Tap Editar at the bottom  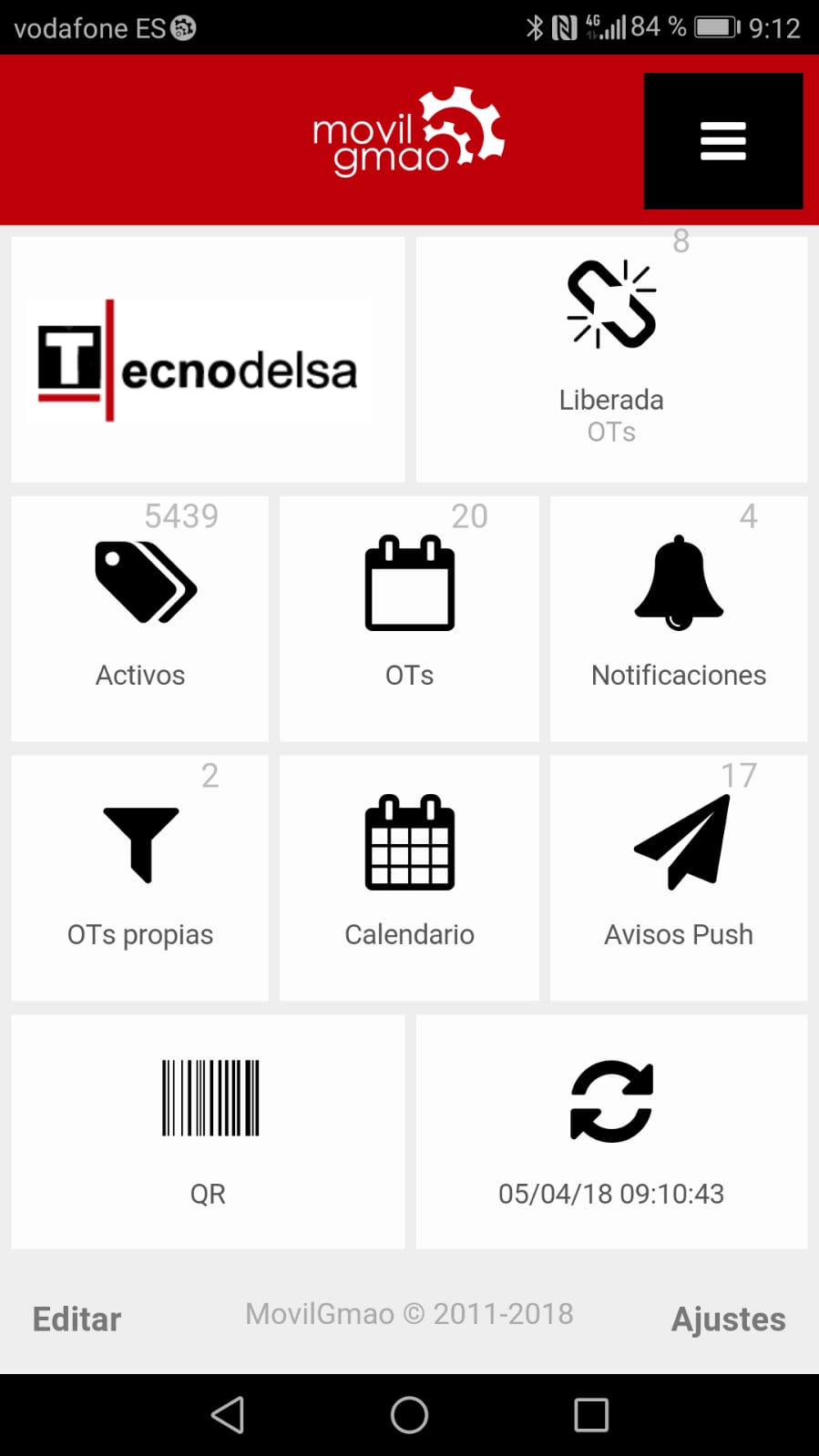click(77, 1319)
